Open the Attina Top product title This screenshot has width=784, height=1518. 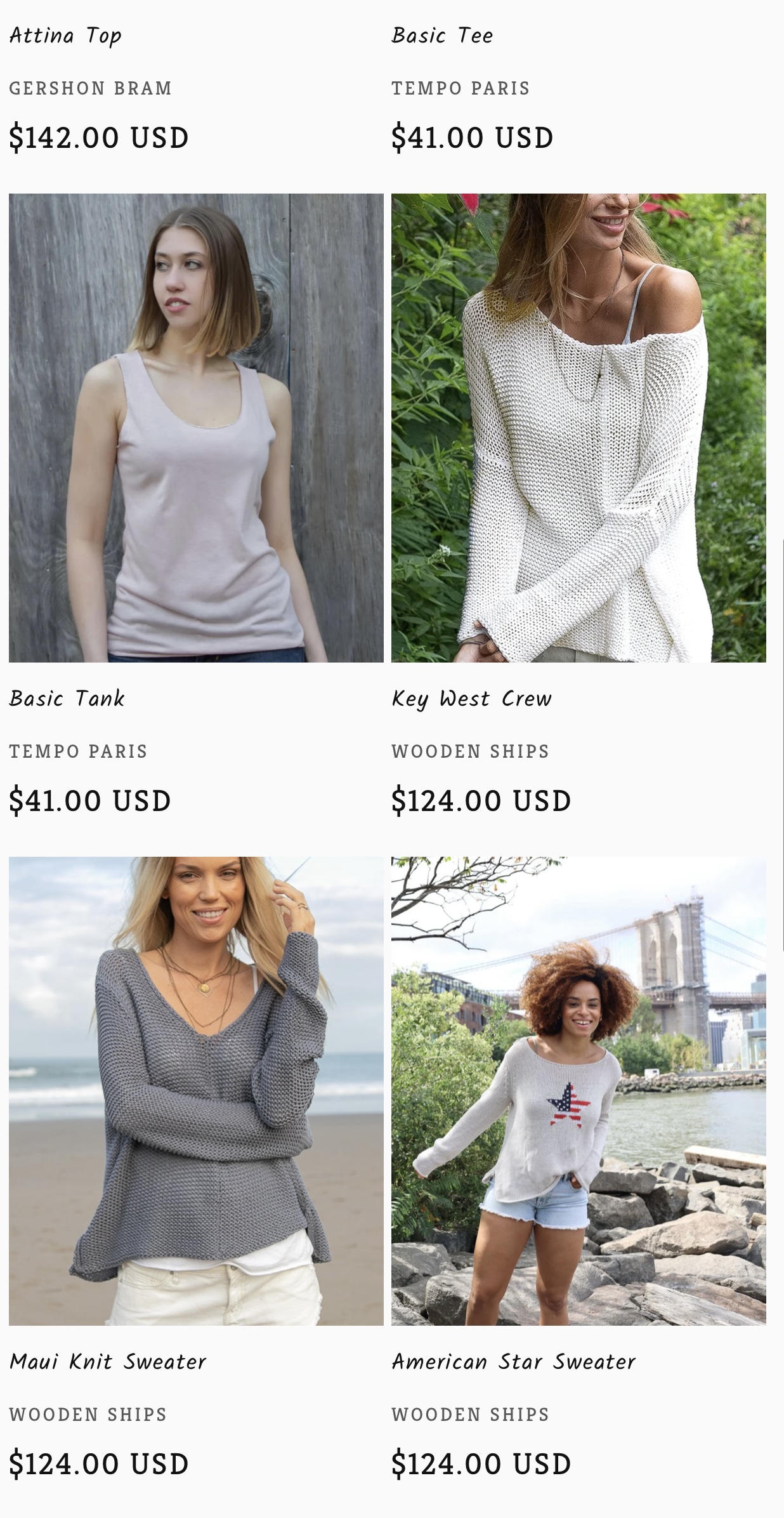pos(65,36)
